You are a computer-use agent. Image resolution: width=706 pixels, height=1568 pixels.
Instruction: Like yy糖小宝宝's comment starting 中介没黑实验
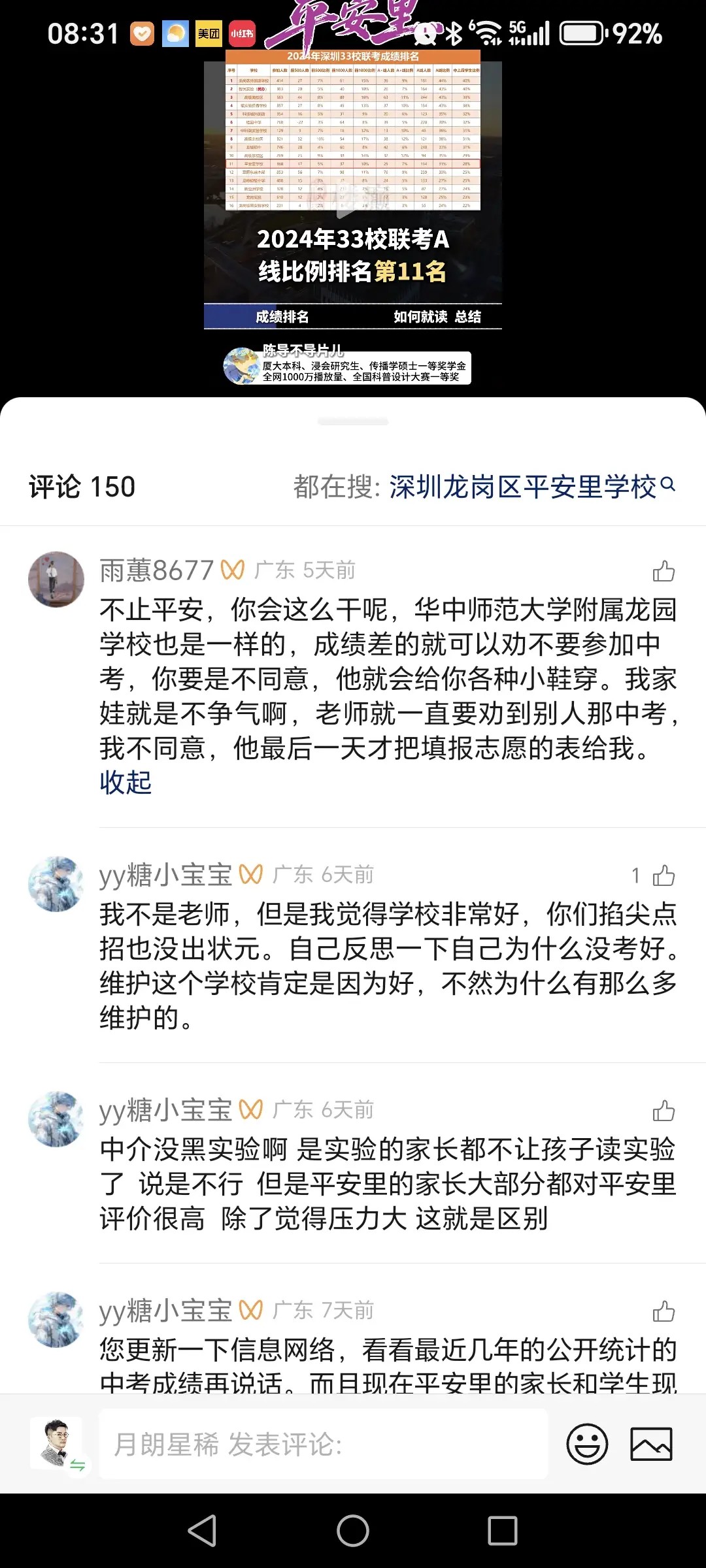coord(664,1111)
